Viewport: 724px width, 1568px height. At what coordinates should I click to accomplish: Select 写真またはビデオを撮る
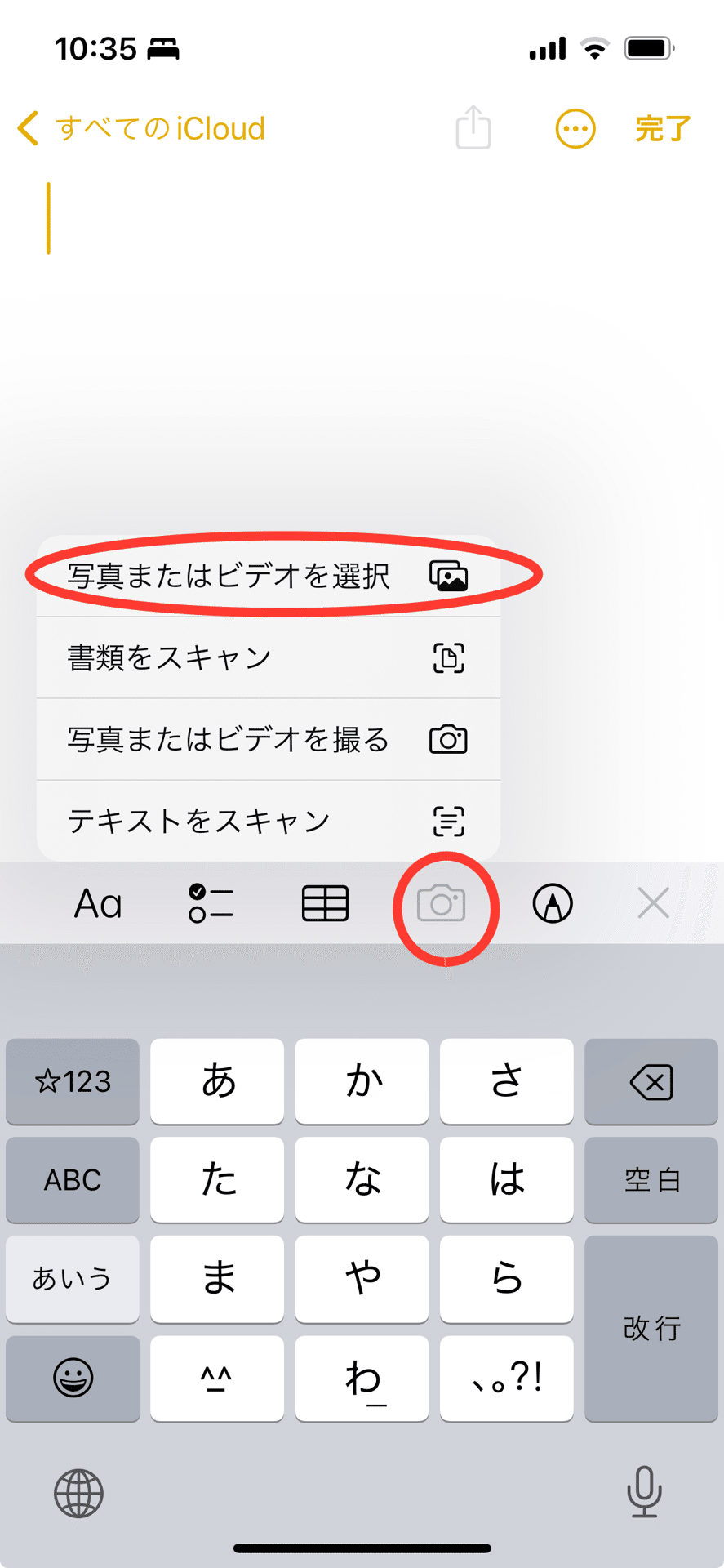pos(269,739)
